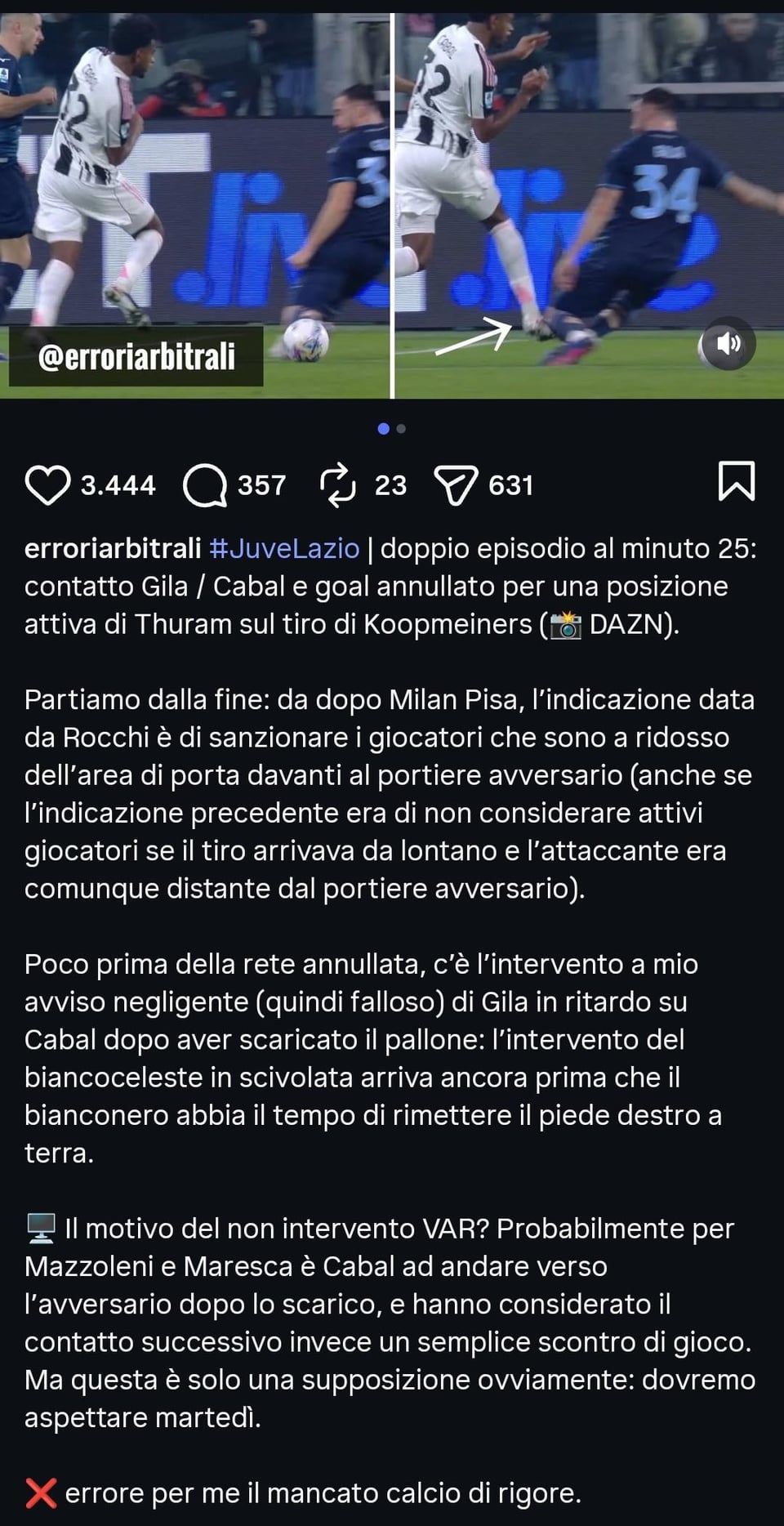Viewport: 784px width, 1526px height.
Task: Like the erroriarbitrali post
Action: (47, 485)
